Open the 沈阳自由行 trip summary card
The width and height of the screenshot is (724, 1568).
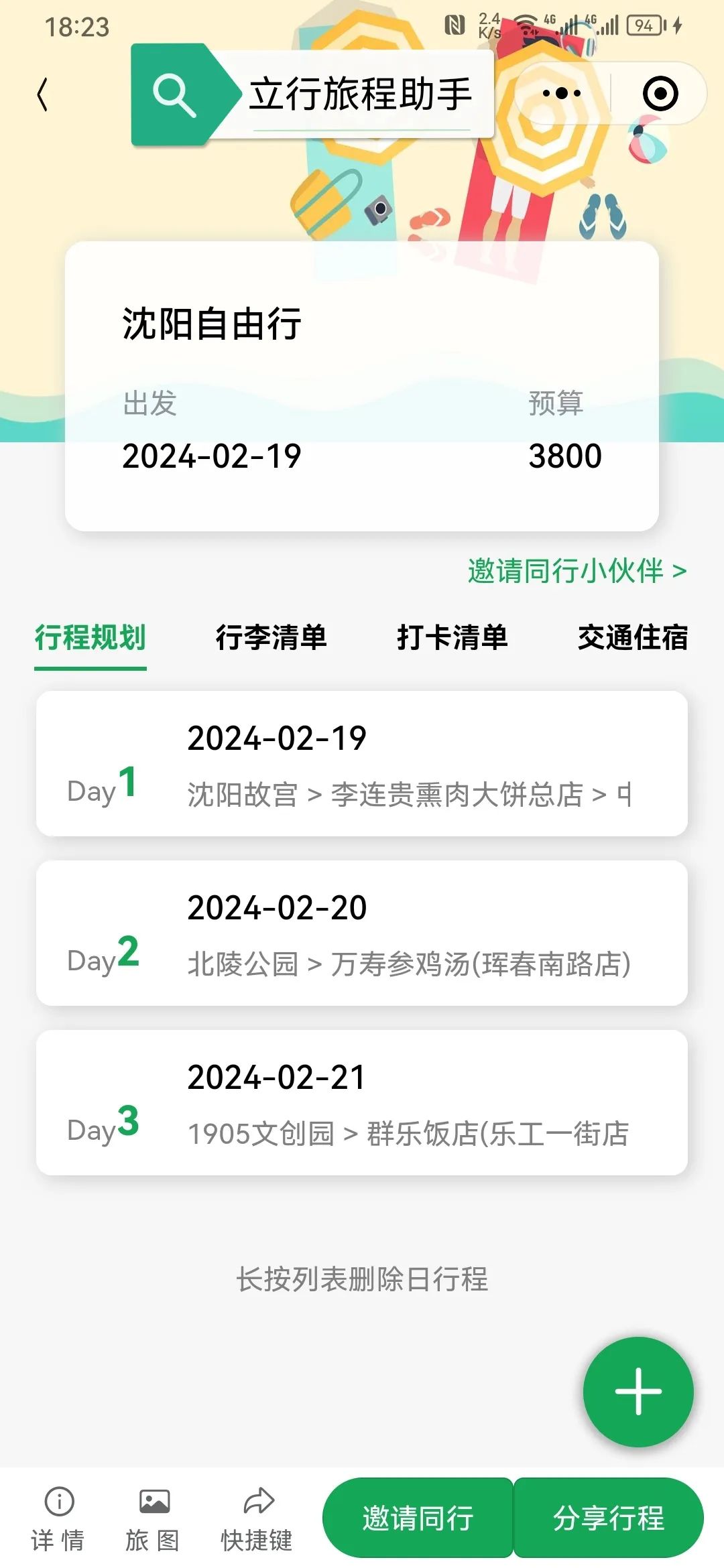point(362,386)
